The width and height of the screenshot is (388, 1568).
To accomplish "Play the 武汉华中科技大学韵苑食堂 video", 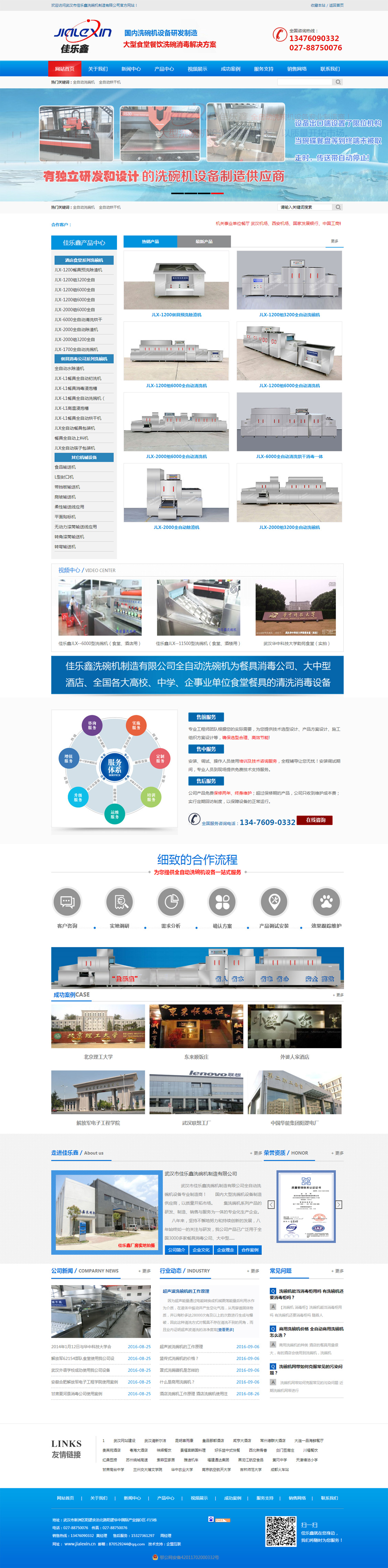I will [295, 609].
